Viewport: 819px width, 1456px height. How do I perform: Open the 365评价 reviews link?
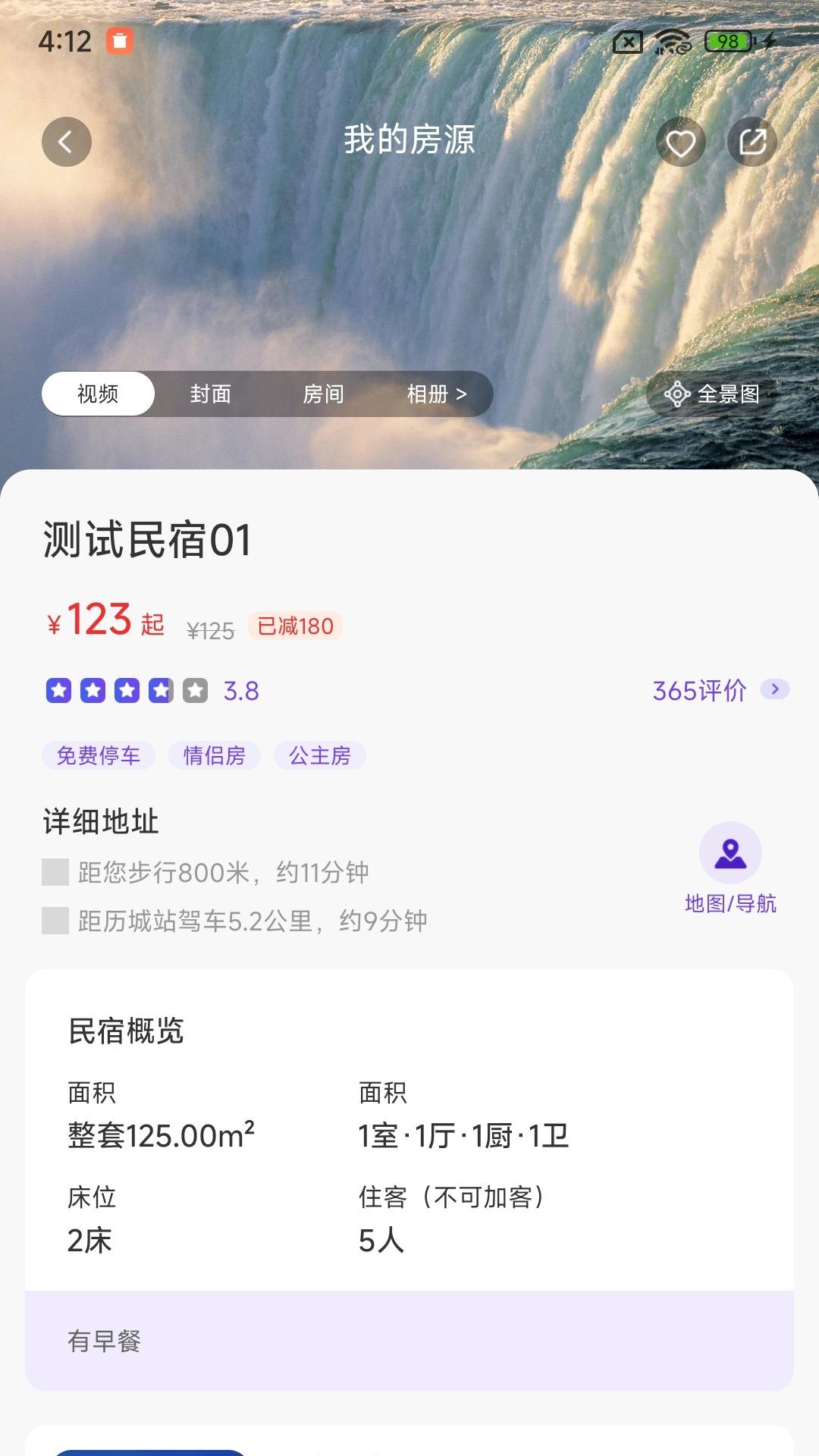(x=700, y=691)
